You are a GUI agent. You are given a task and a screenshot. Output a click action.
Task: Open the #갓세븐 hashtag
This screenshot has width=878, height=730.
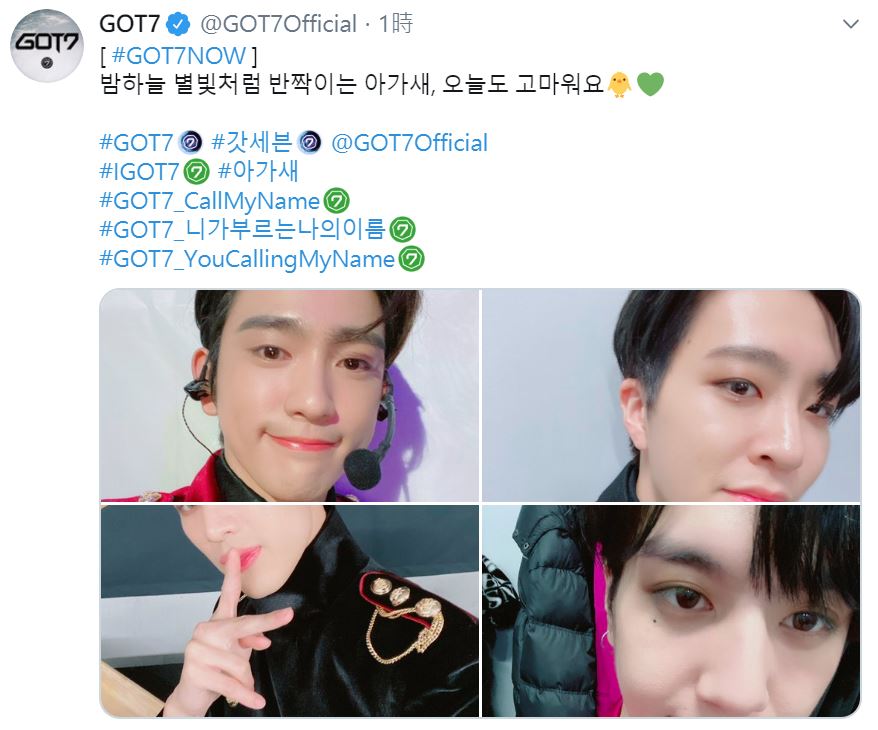click(251, 143)
